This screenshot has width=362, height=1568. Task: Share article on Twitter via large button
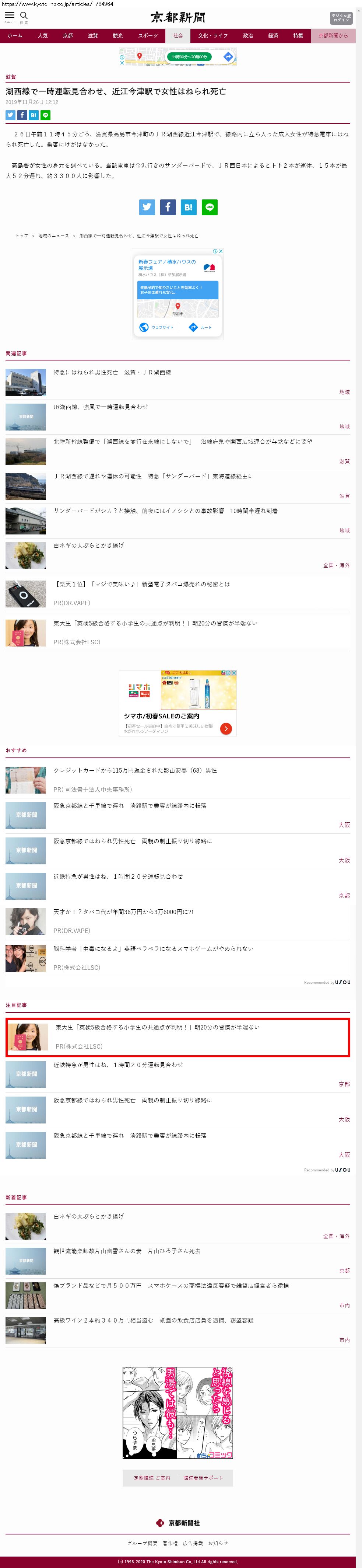pyautogui.click(x=147, y=207)
